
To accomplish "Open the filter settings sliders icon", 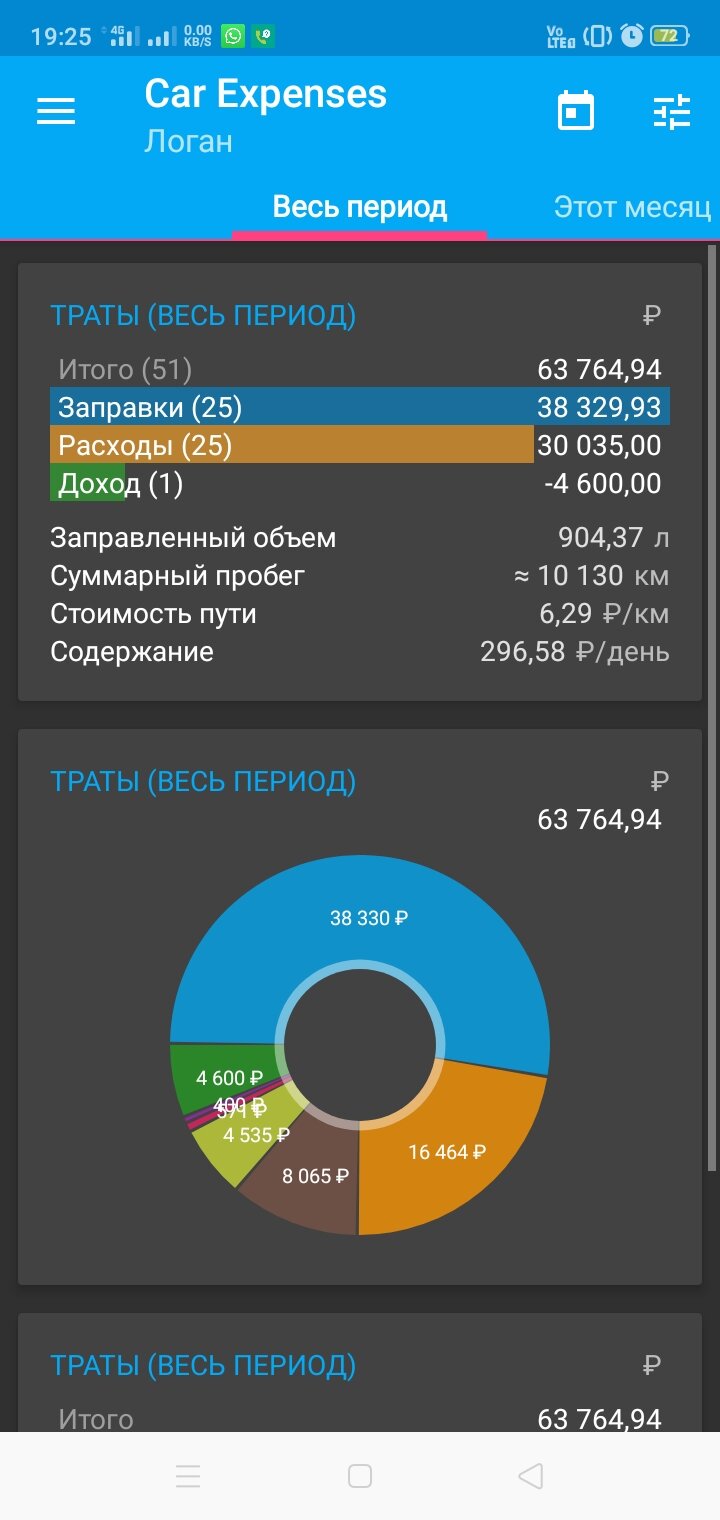I will [672, 111].
